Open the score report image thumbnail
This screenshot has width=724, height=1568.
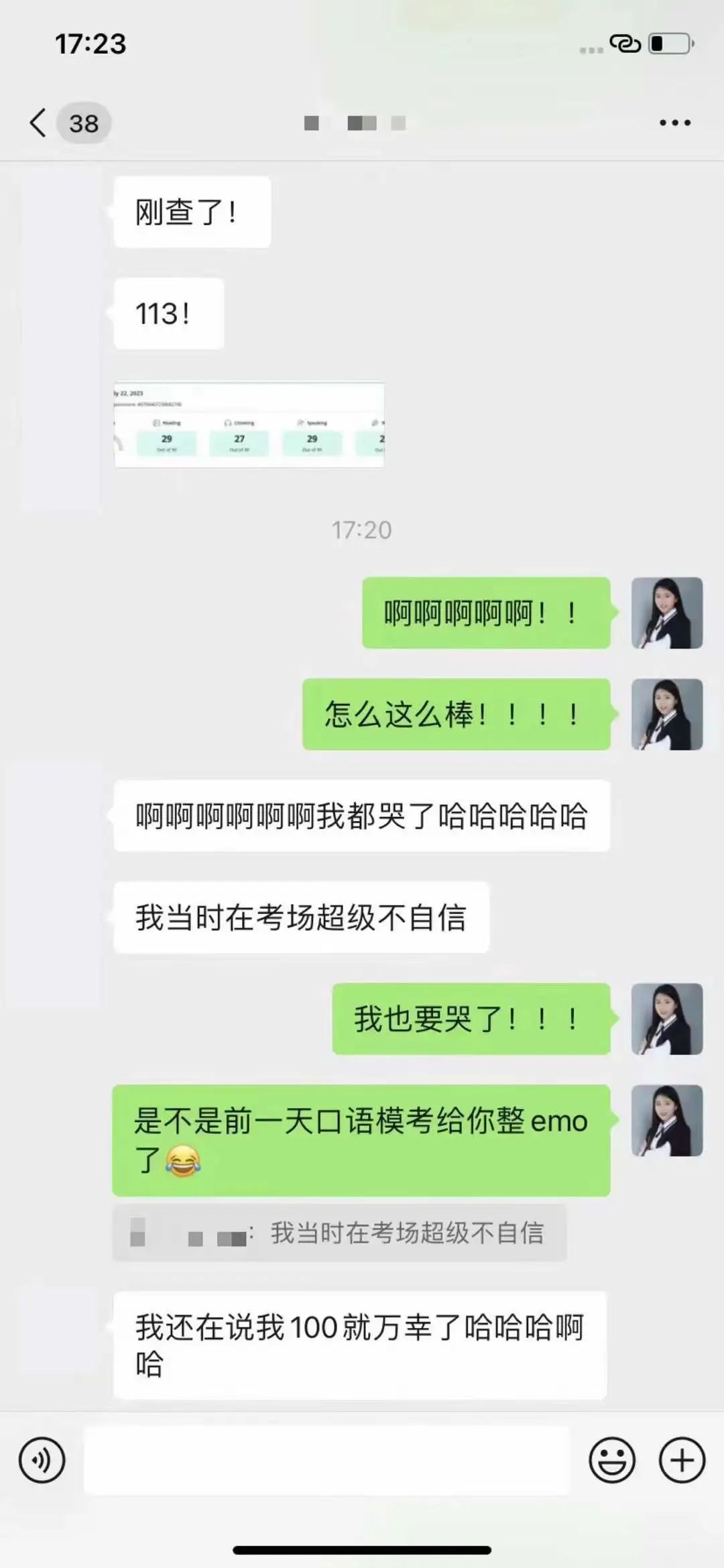[x=249, y=425]
